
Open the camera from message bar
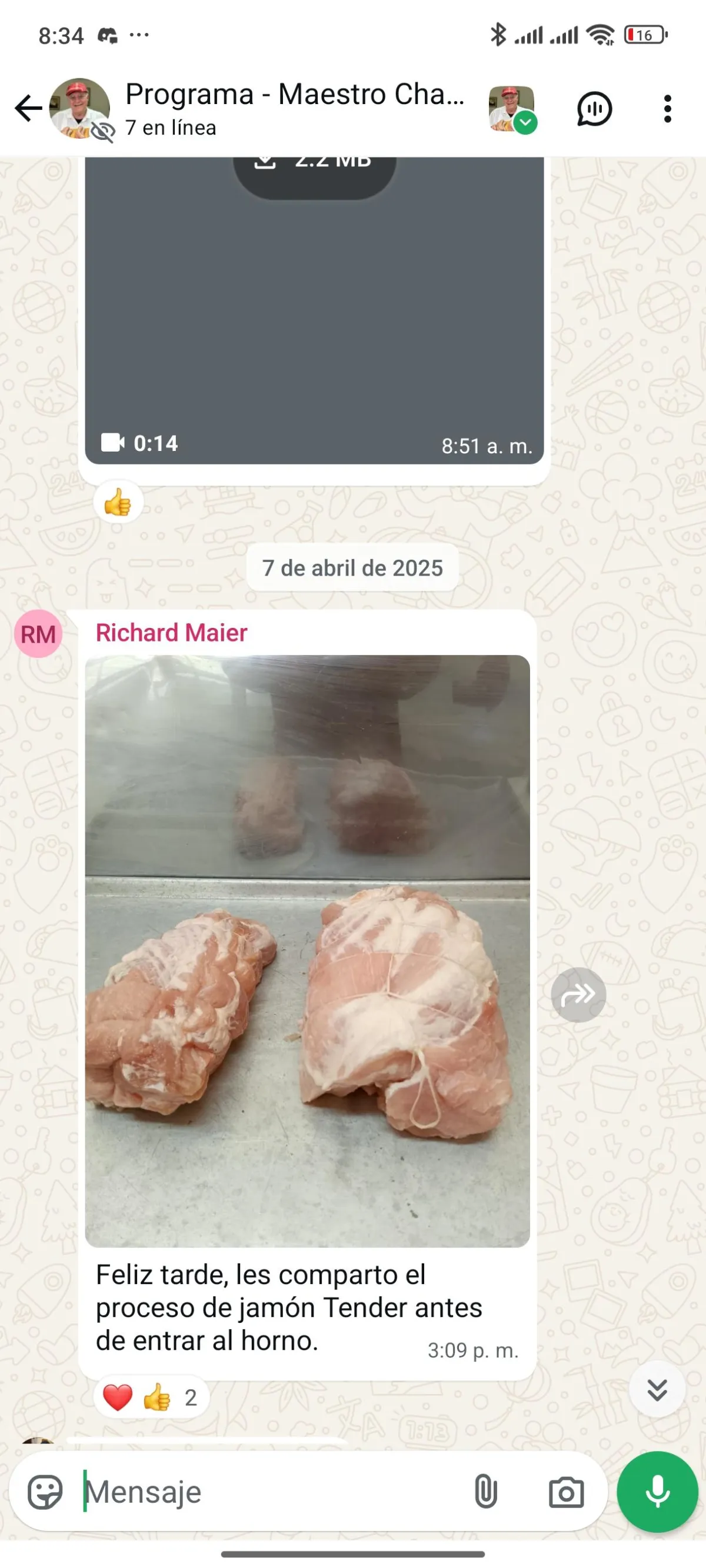tap(566, 1493)
